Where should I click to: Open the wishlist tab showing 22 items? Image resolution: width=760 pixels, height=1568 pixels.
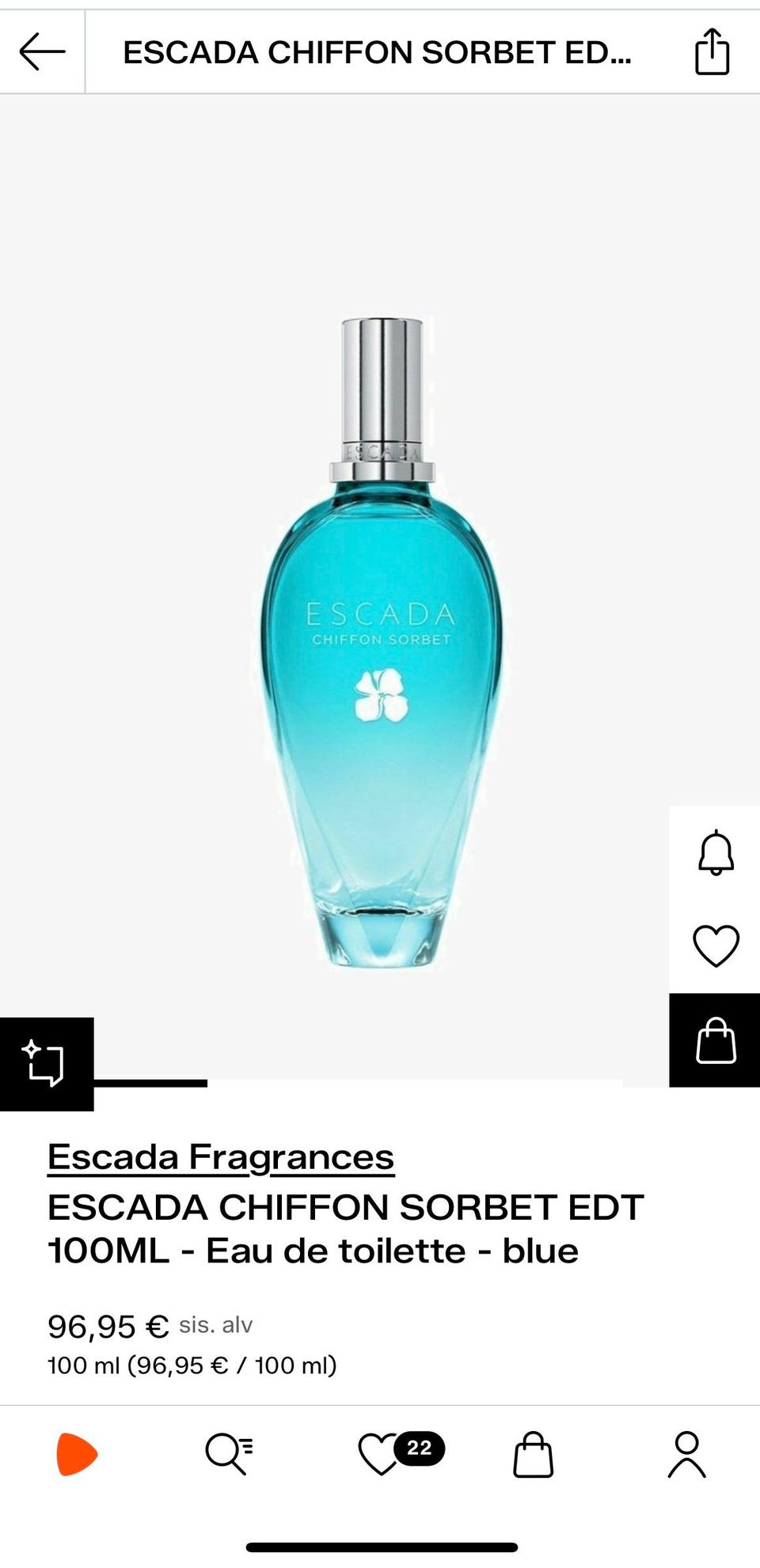(401, 1453)
